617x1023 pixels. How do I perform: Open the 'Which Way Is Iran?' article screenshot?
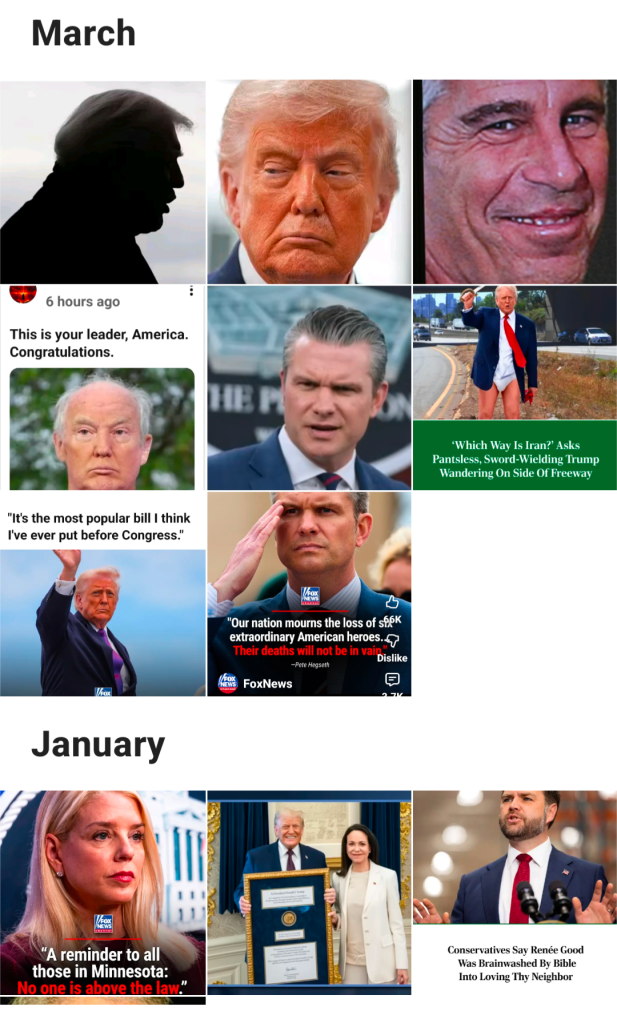[514, 387]
